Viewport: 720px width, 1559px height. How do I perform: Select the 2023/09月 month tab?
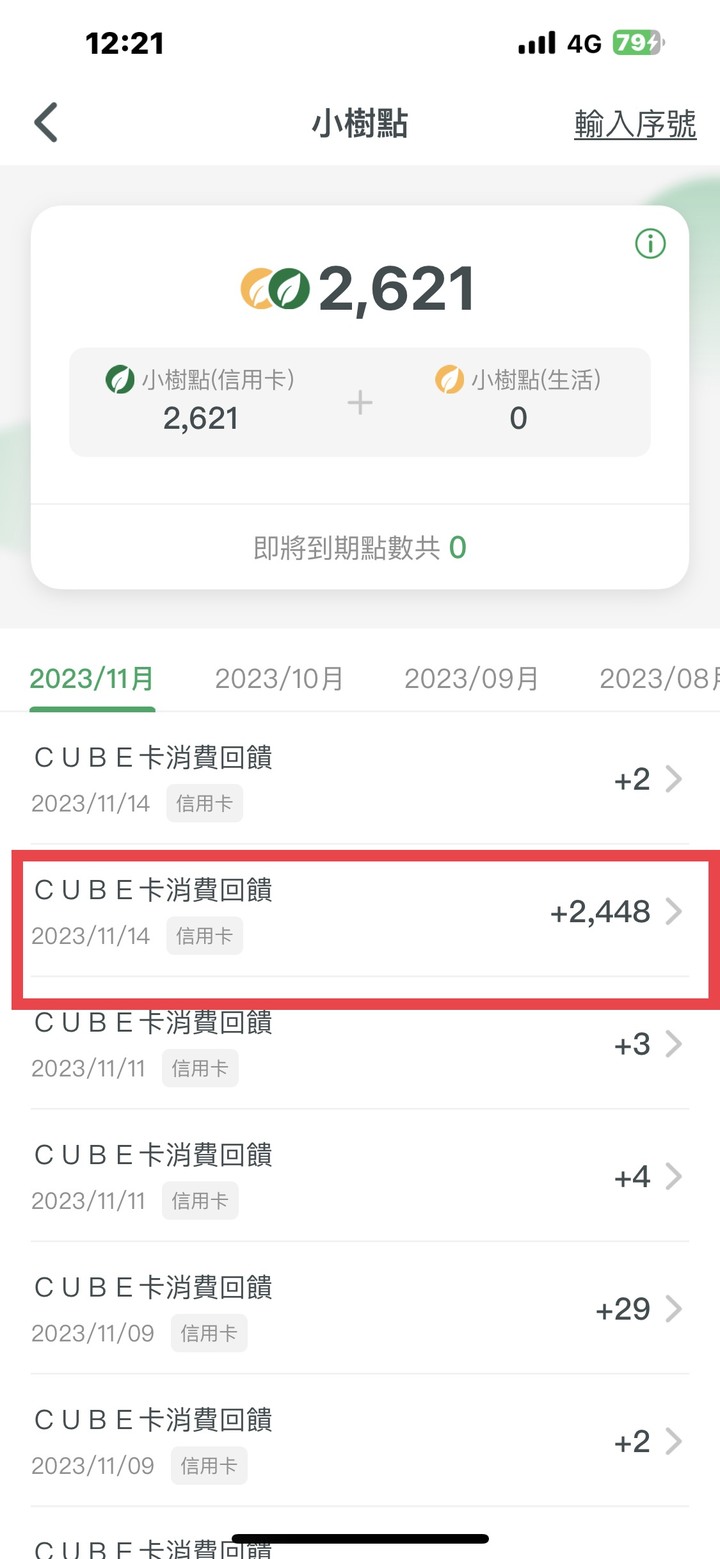[471, 678]
